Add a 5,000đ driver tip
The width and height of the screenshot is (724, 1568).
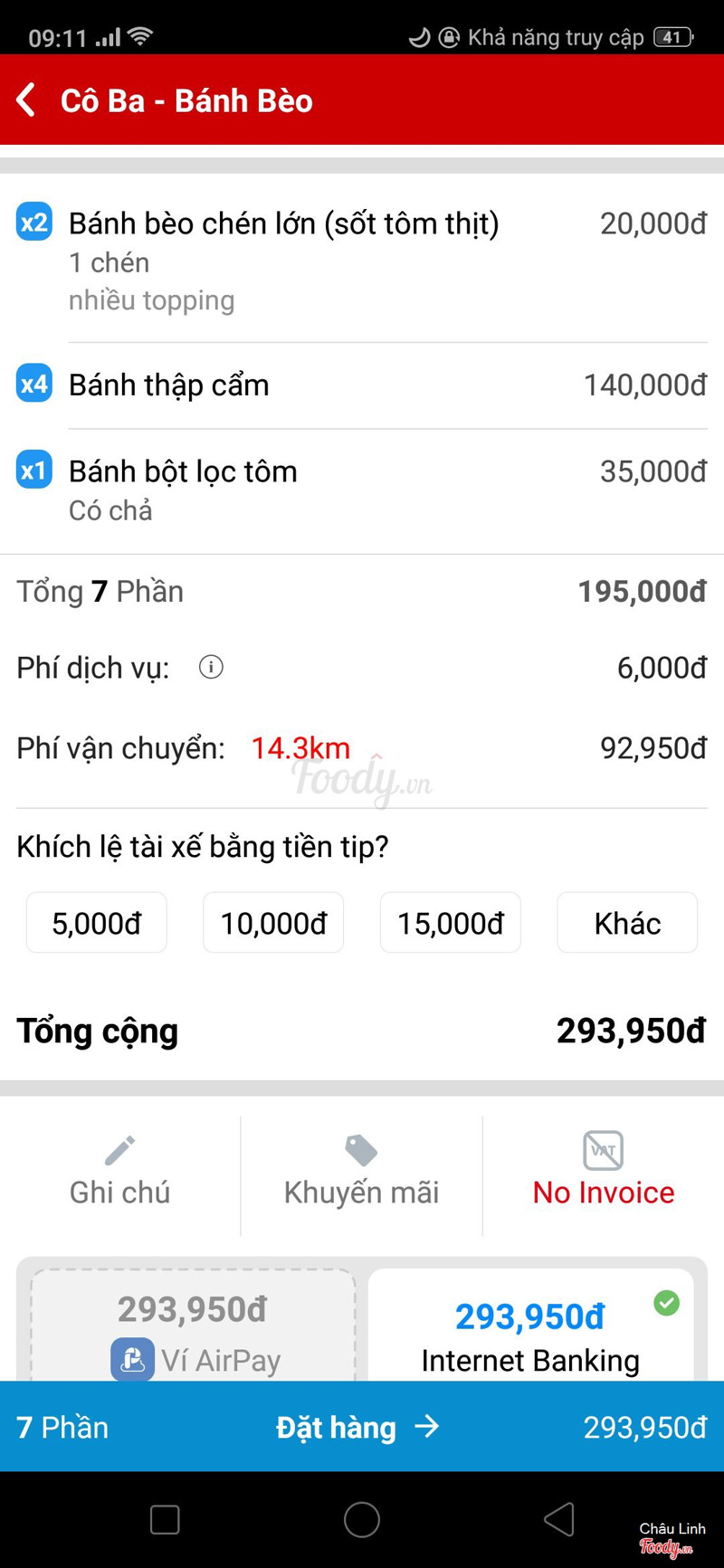(x=97, y=923)
